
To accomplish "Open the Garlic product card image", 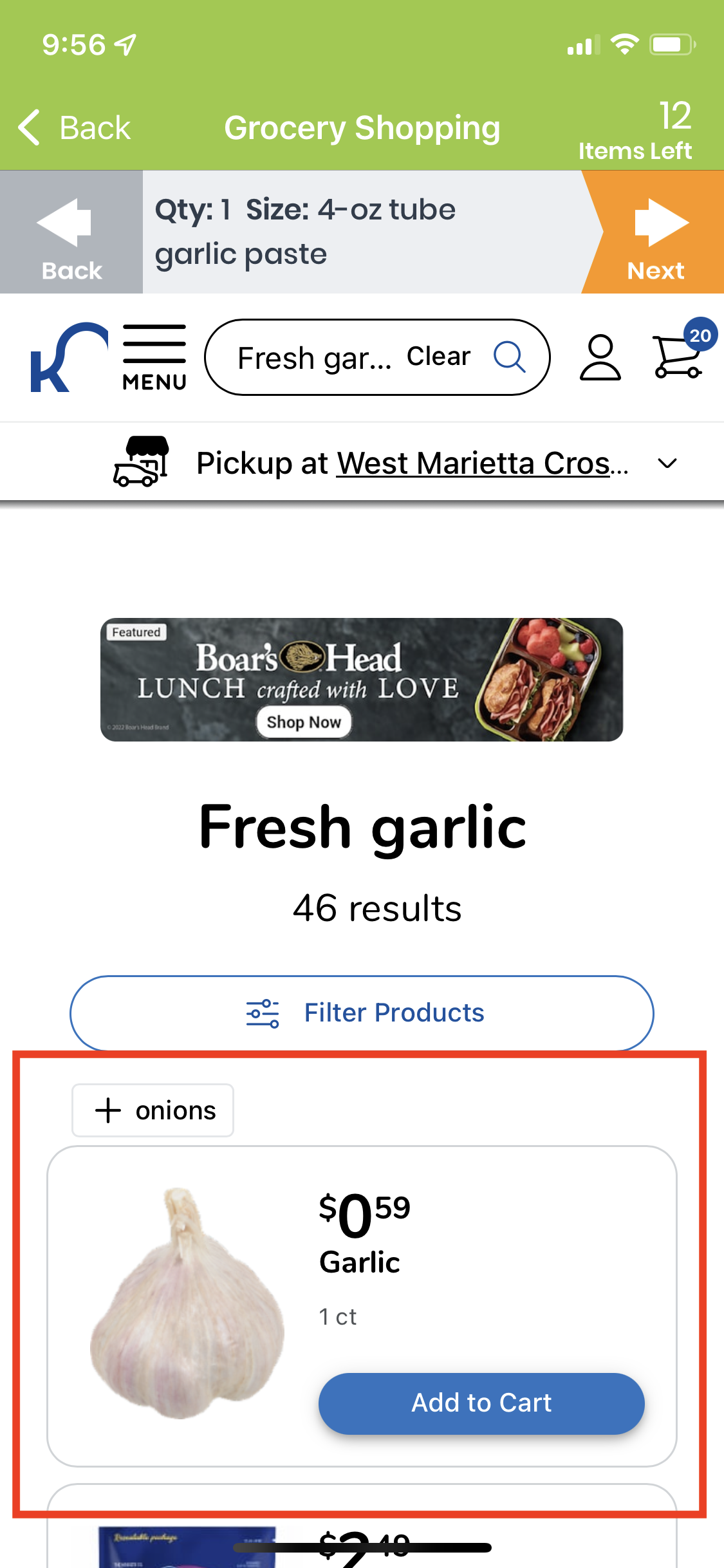I will pos(187,1303).
